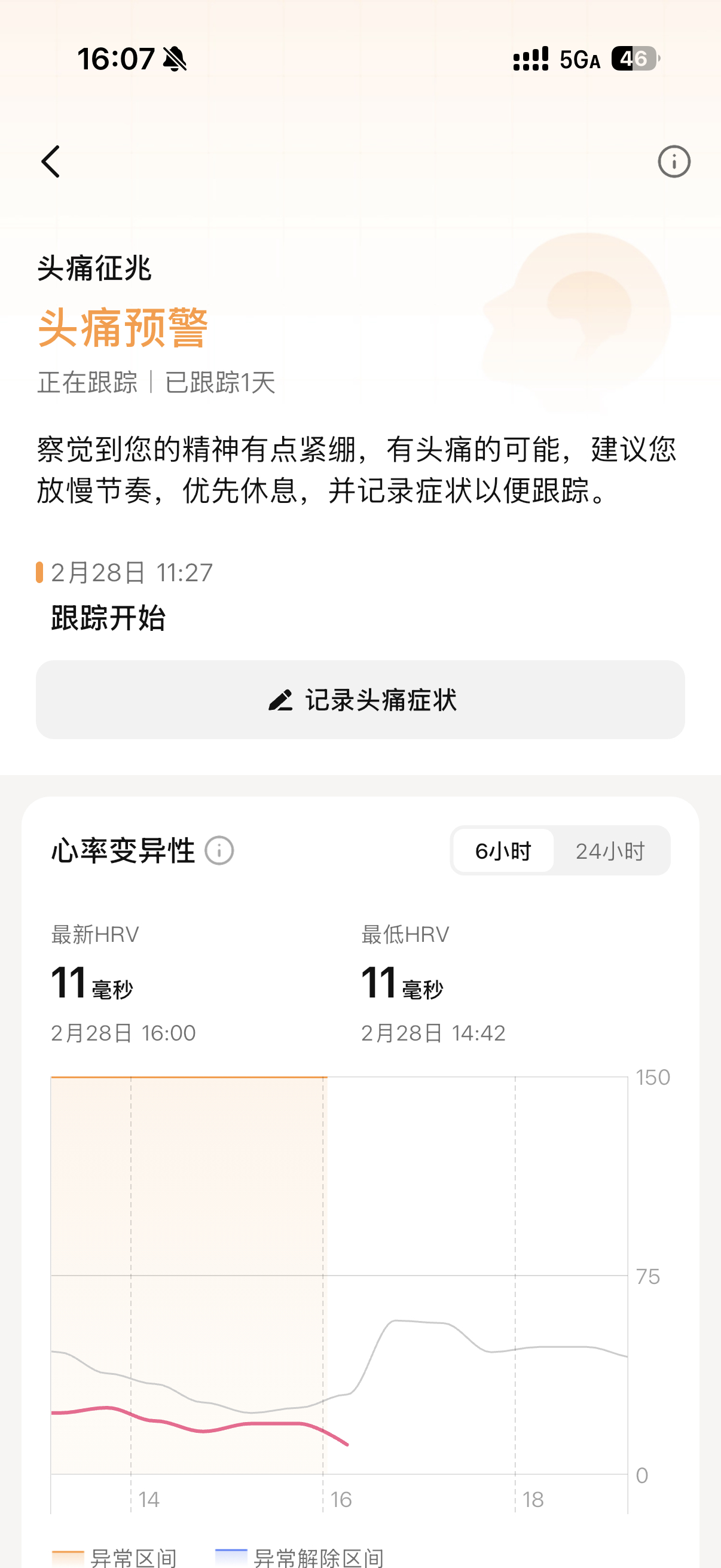Switch to the 24小时 view

pos(610,851)
